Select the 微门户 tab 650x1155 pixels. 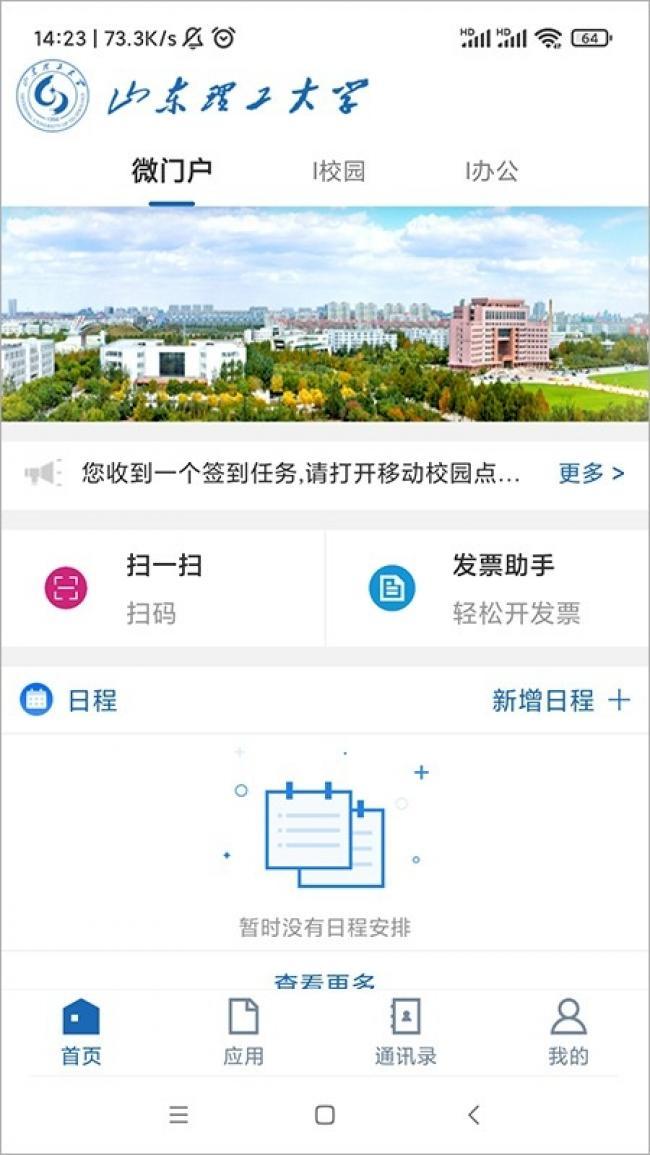(x=172, y=171)
